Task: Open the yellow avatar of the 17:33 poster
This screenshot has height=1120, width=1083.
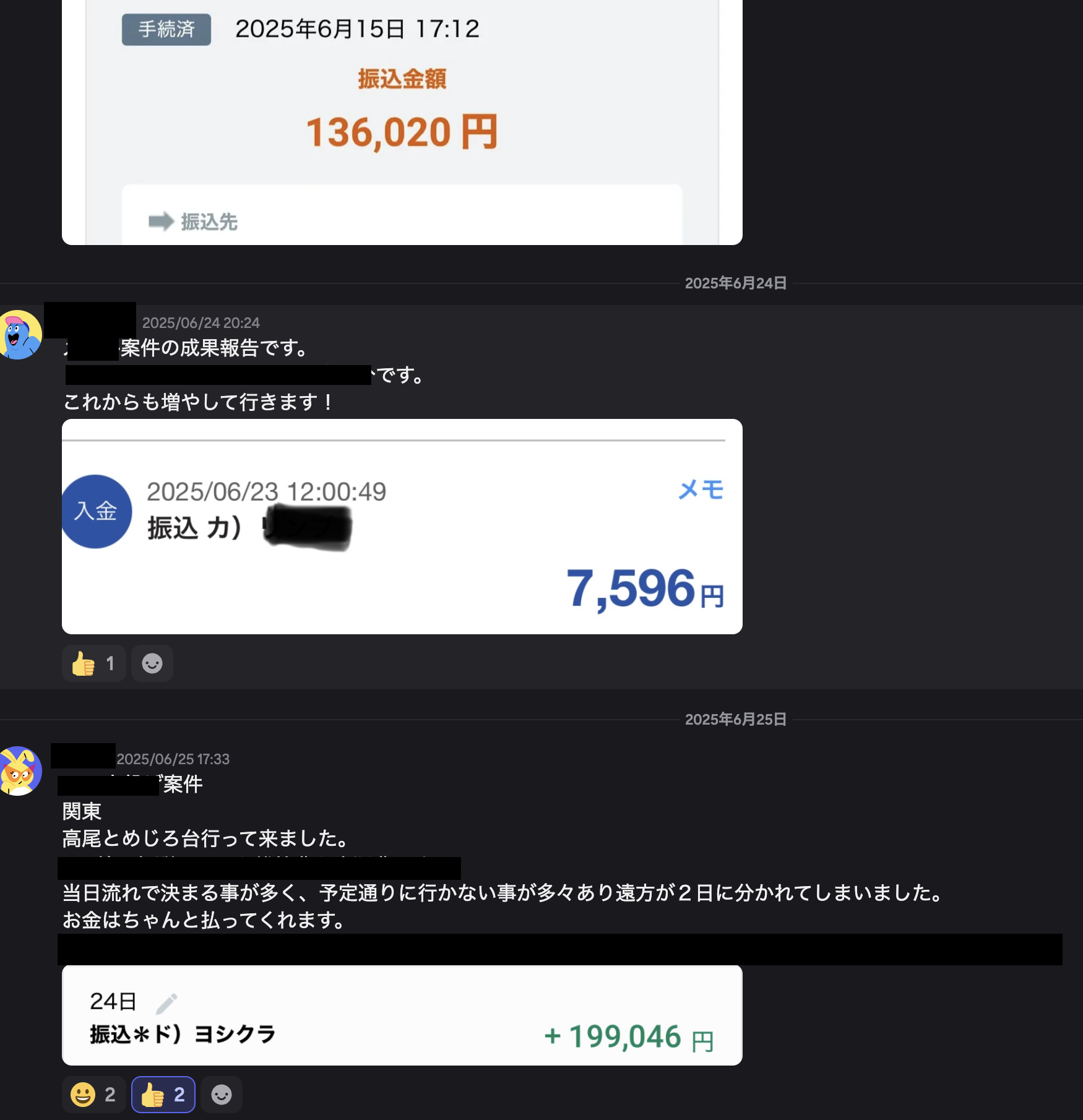Action: pyautogui.click(x=19, y=771)
